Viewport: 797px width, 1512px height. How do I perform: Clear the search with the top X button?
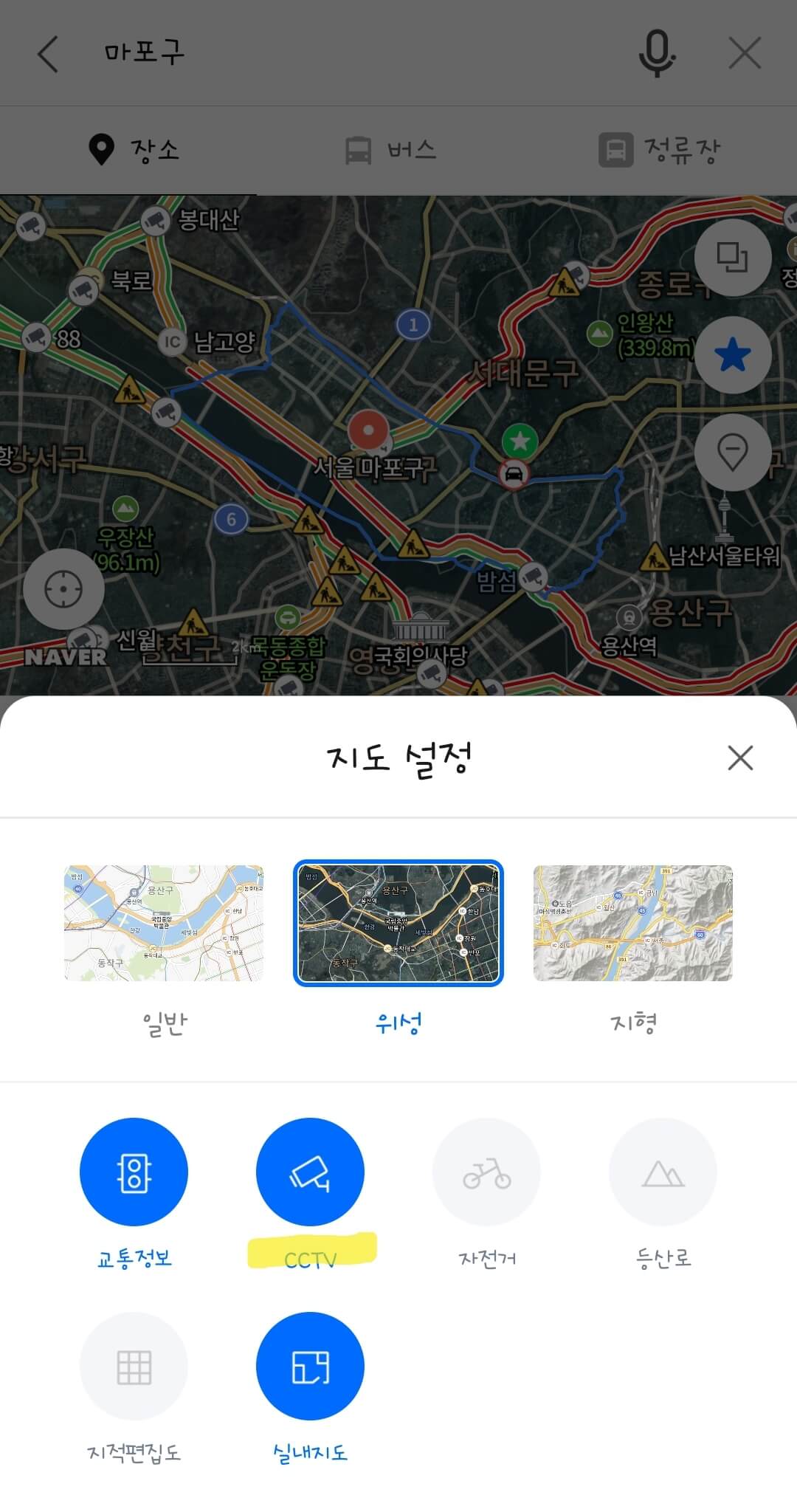745,52
